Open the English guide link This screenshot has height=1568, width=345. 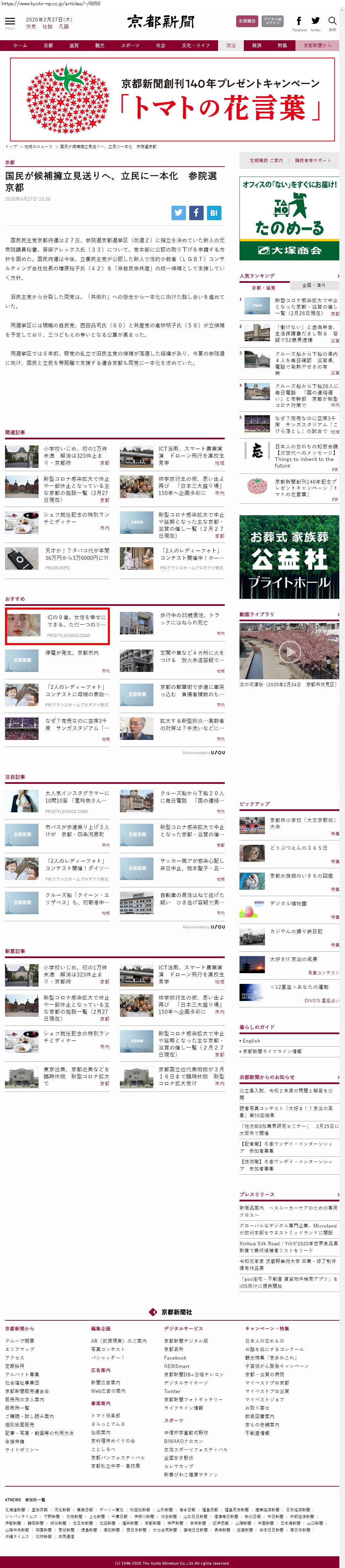click(251, 1041)
